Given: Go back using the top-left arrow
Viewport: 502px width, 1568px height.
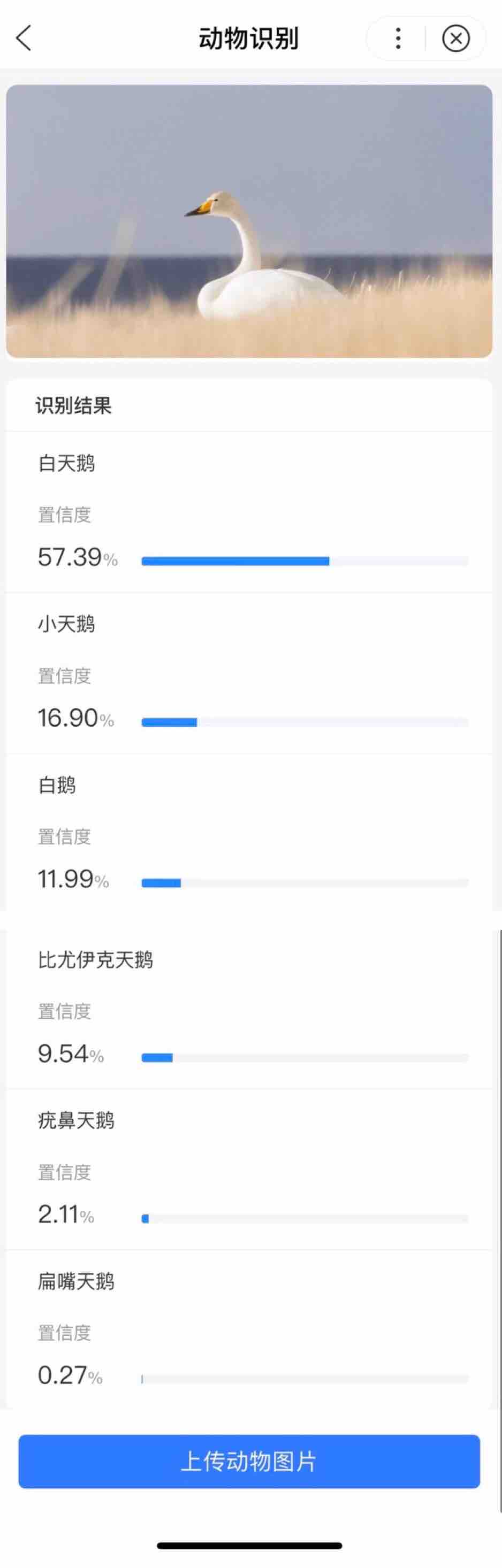Looking at the screenshot, I should click(24, 39).
